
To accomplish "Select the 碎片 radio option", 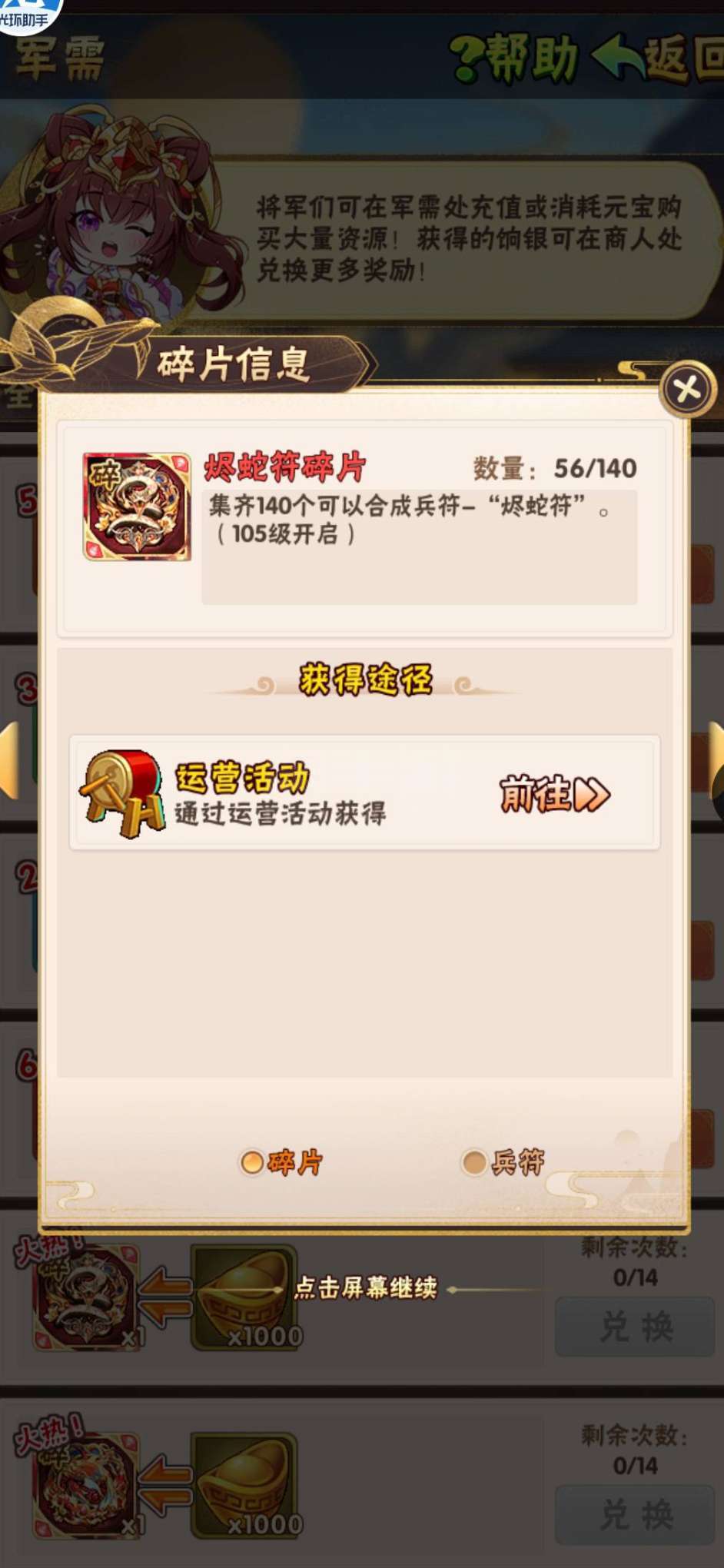I will 281,1161.
